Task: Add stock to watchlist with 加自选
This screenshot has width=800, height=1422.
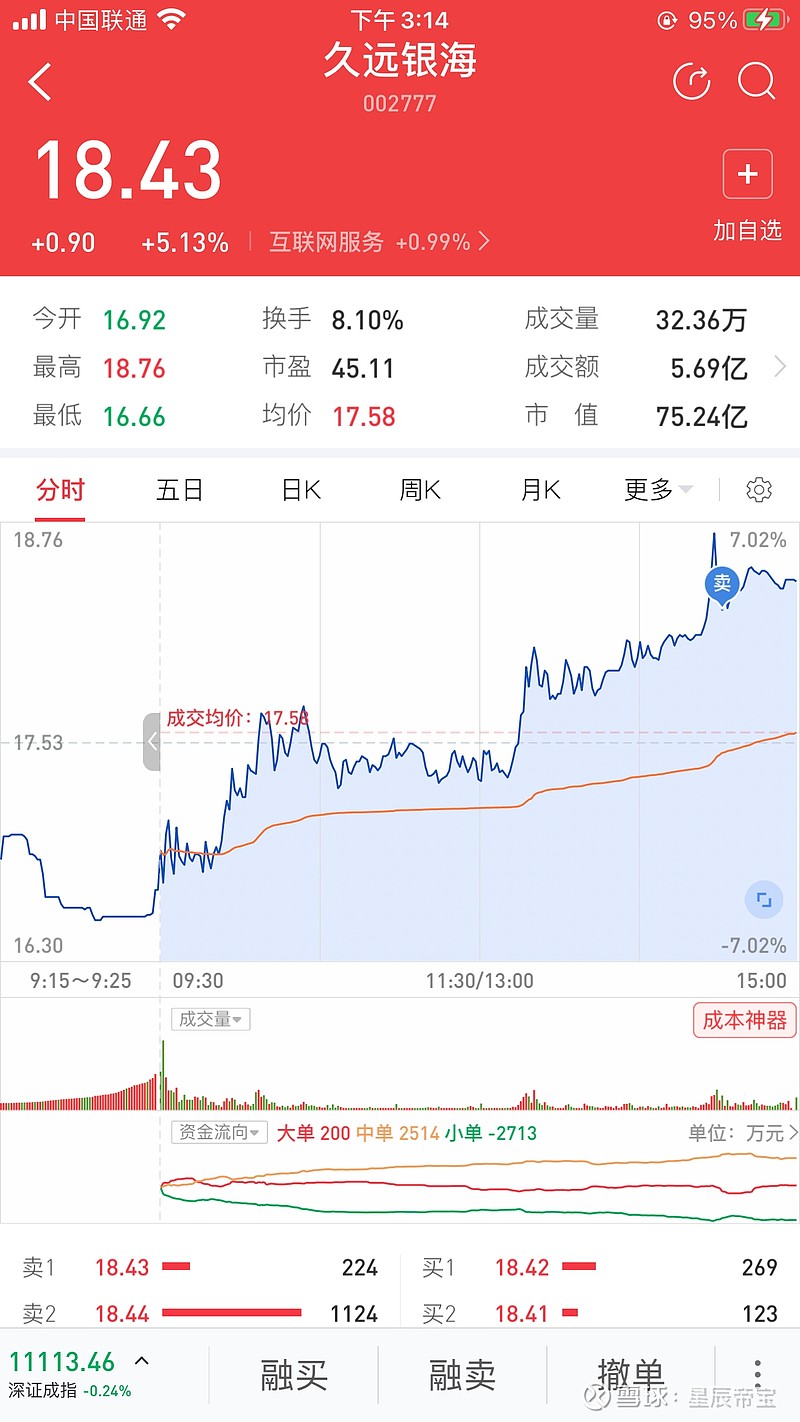Action: click(x=747, y=196)
